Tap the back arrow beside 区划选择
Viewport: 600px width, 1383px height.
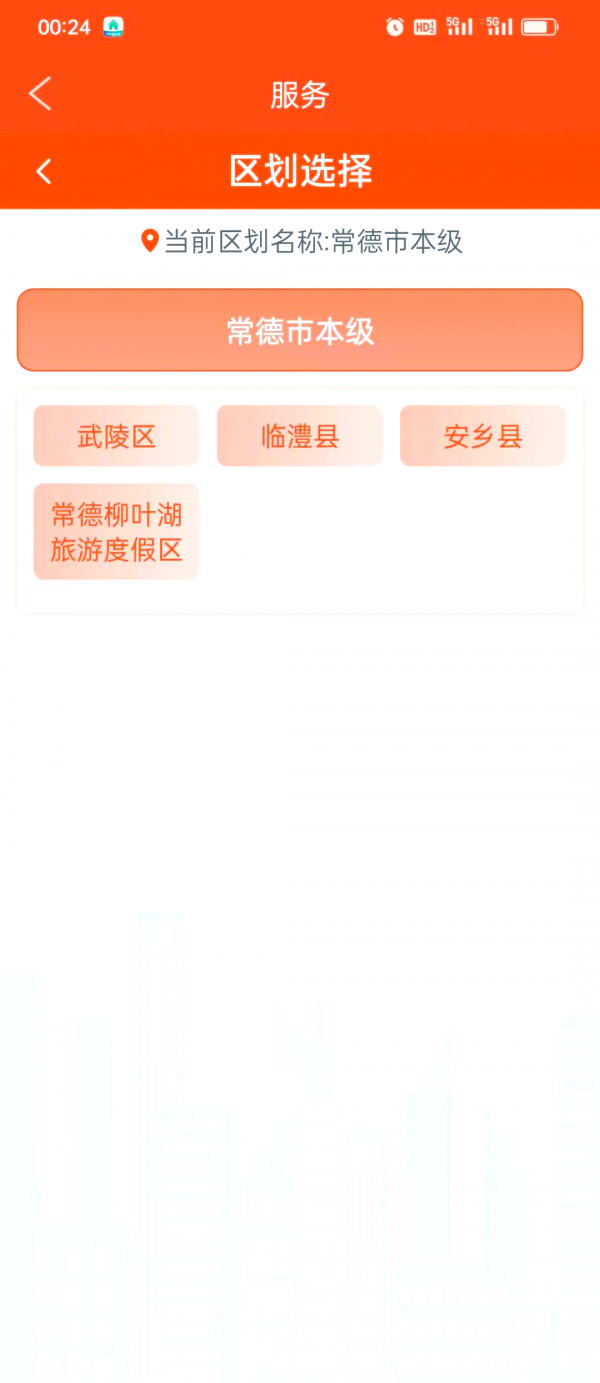pos(44,171)
